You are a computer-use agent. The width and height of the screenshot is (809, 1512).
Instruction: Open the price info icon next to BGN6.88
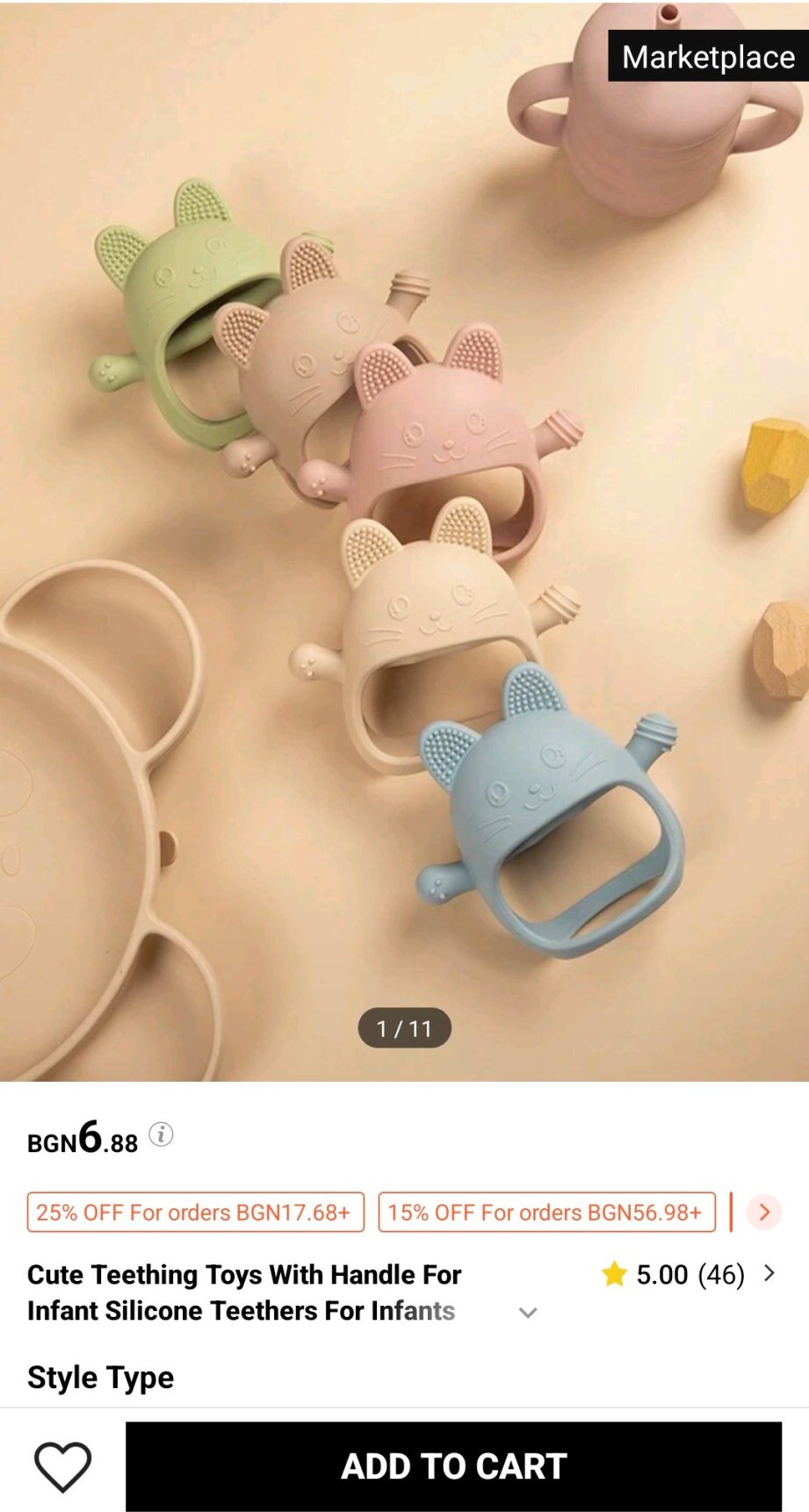[x=161, y=1134]
